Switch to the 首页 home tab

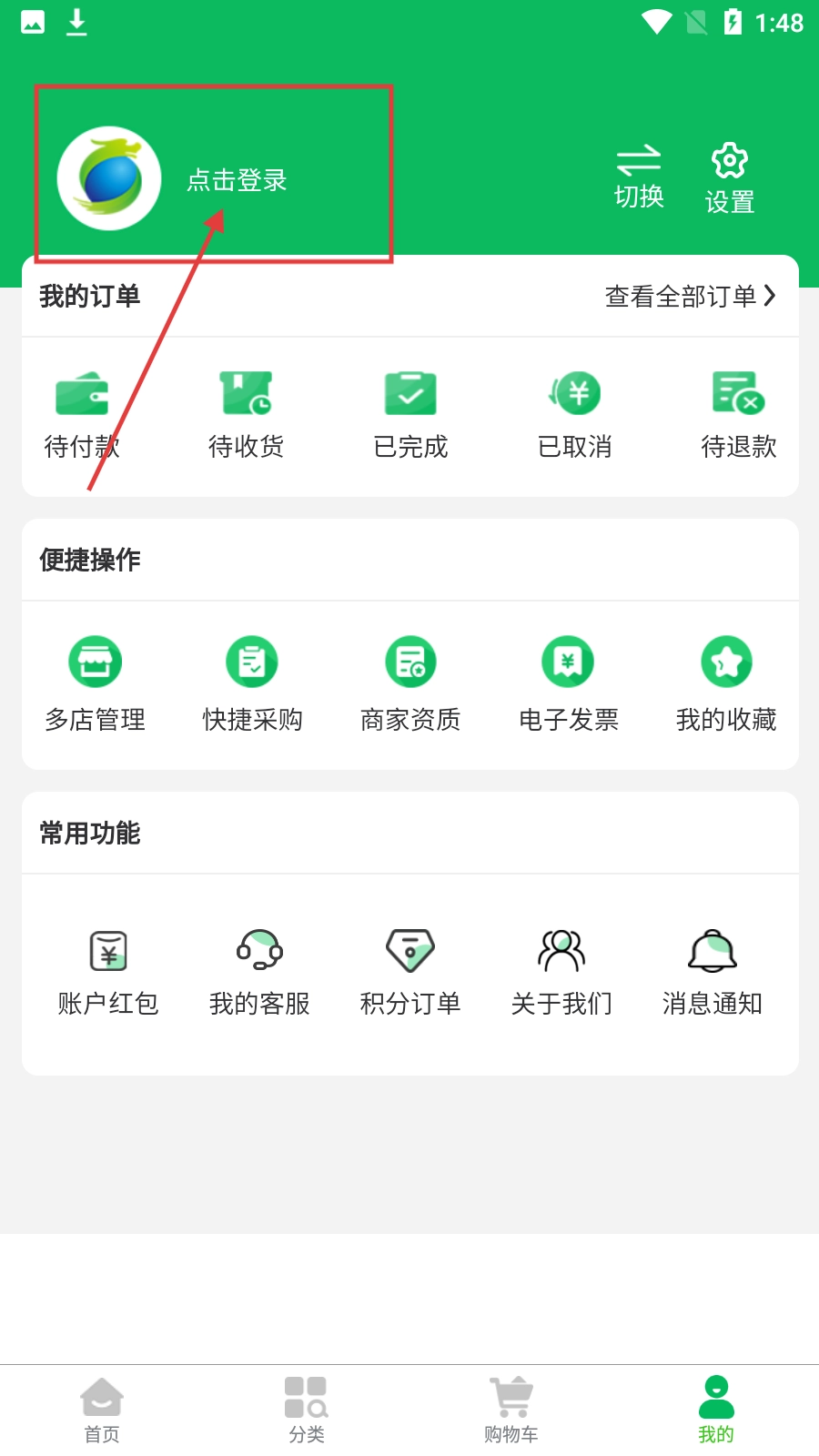pos(102,1410)
